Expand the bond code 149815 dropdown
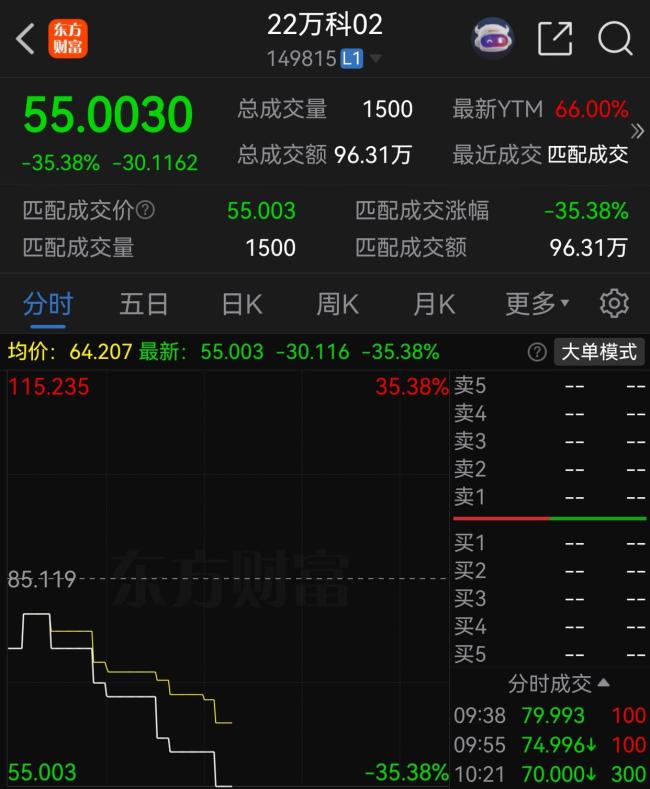Viewport: 650px width, 789px height. (375, 59)
